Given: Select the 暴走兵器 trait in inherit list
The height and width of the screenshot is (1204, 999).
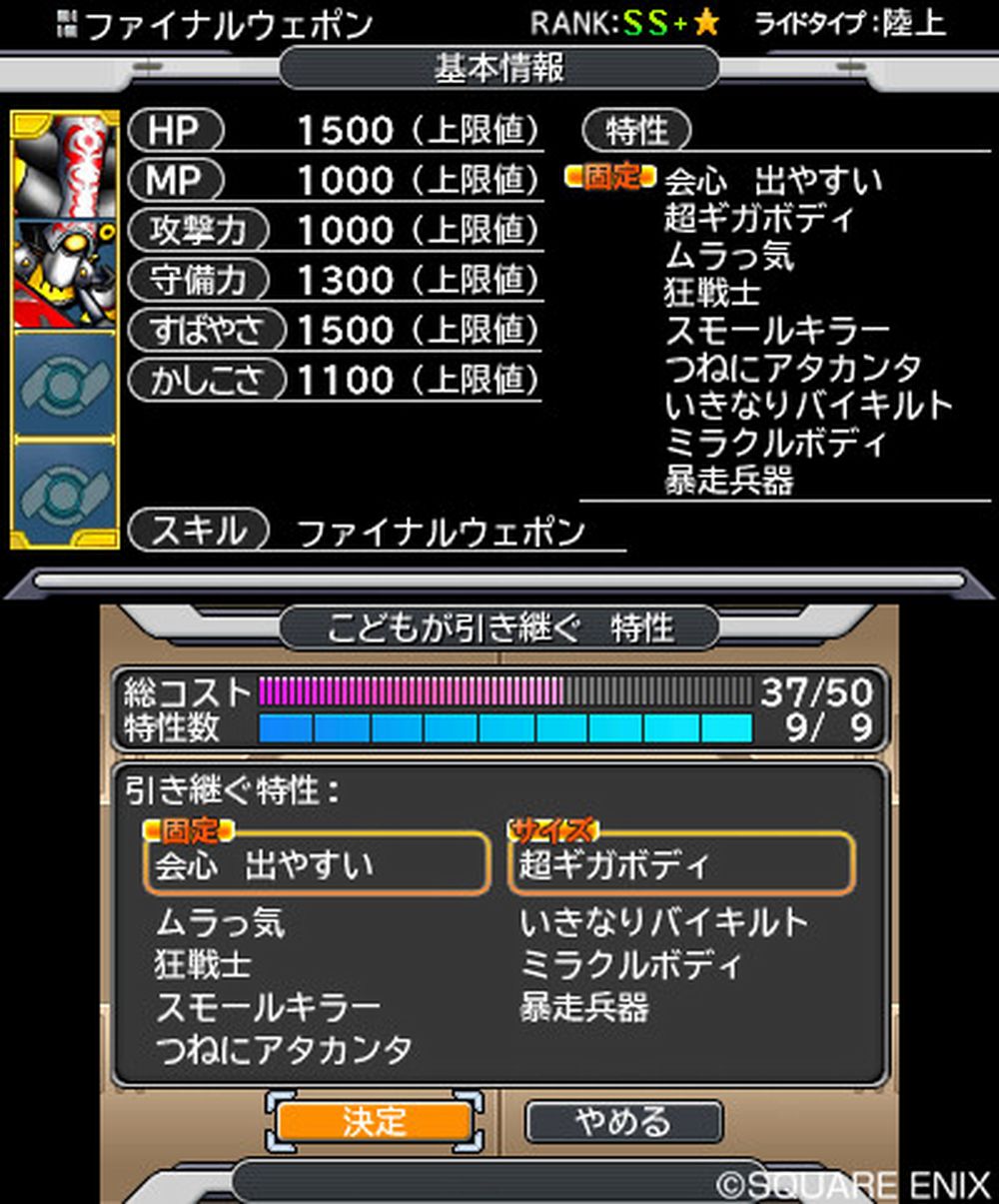Looking at the screenshot, I should [x=584, y=1007].
